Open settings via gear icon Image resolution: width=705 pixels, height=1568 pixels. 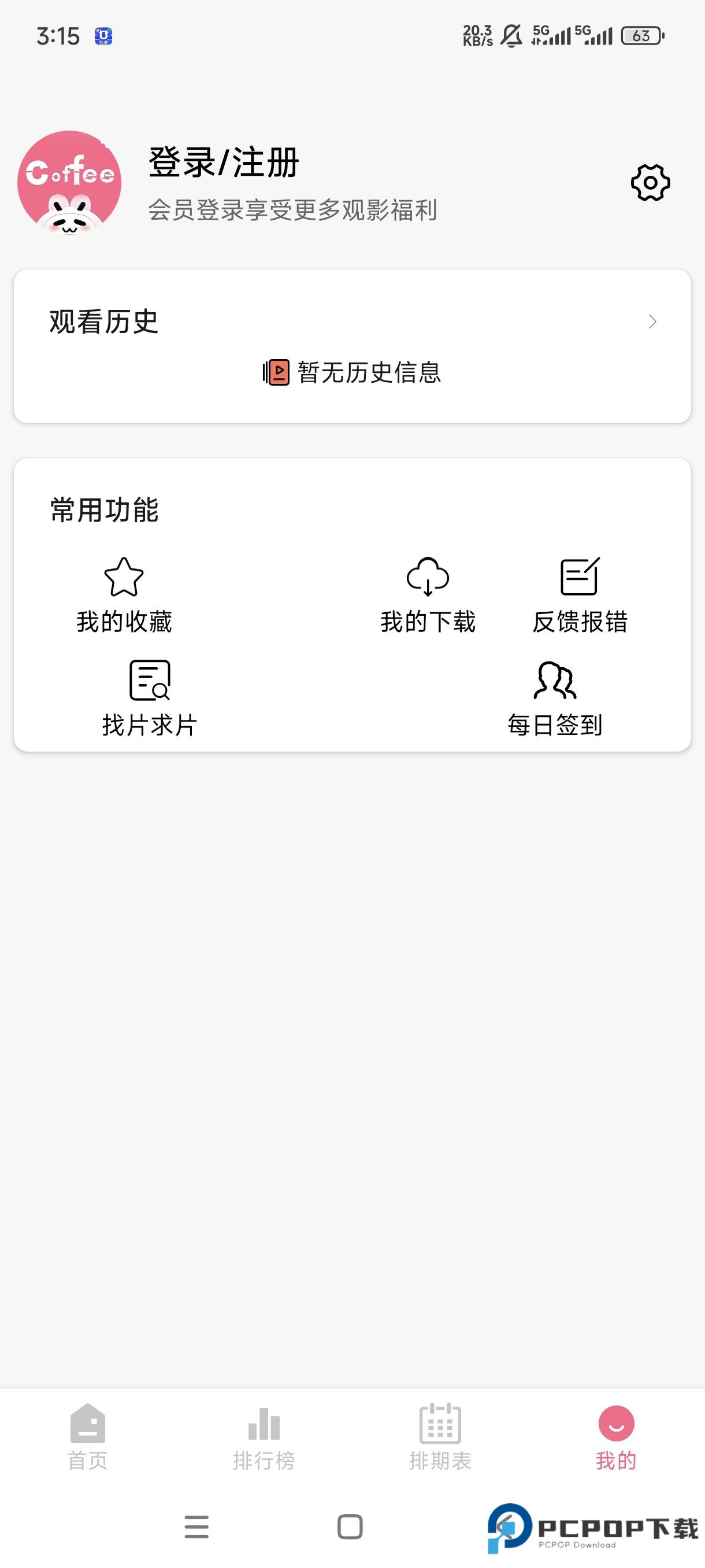point(651,184)
